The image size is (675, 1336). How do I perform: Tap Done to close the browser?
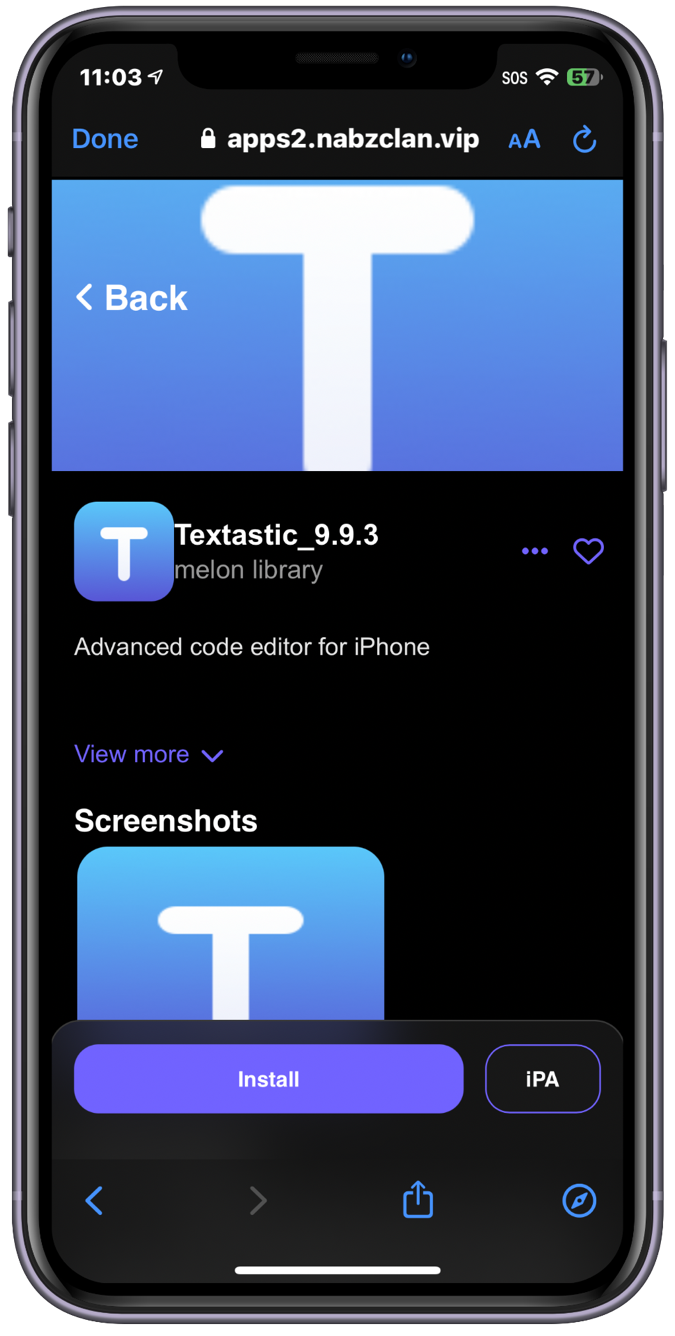(105, 139)
